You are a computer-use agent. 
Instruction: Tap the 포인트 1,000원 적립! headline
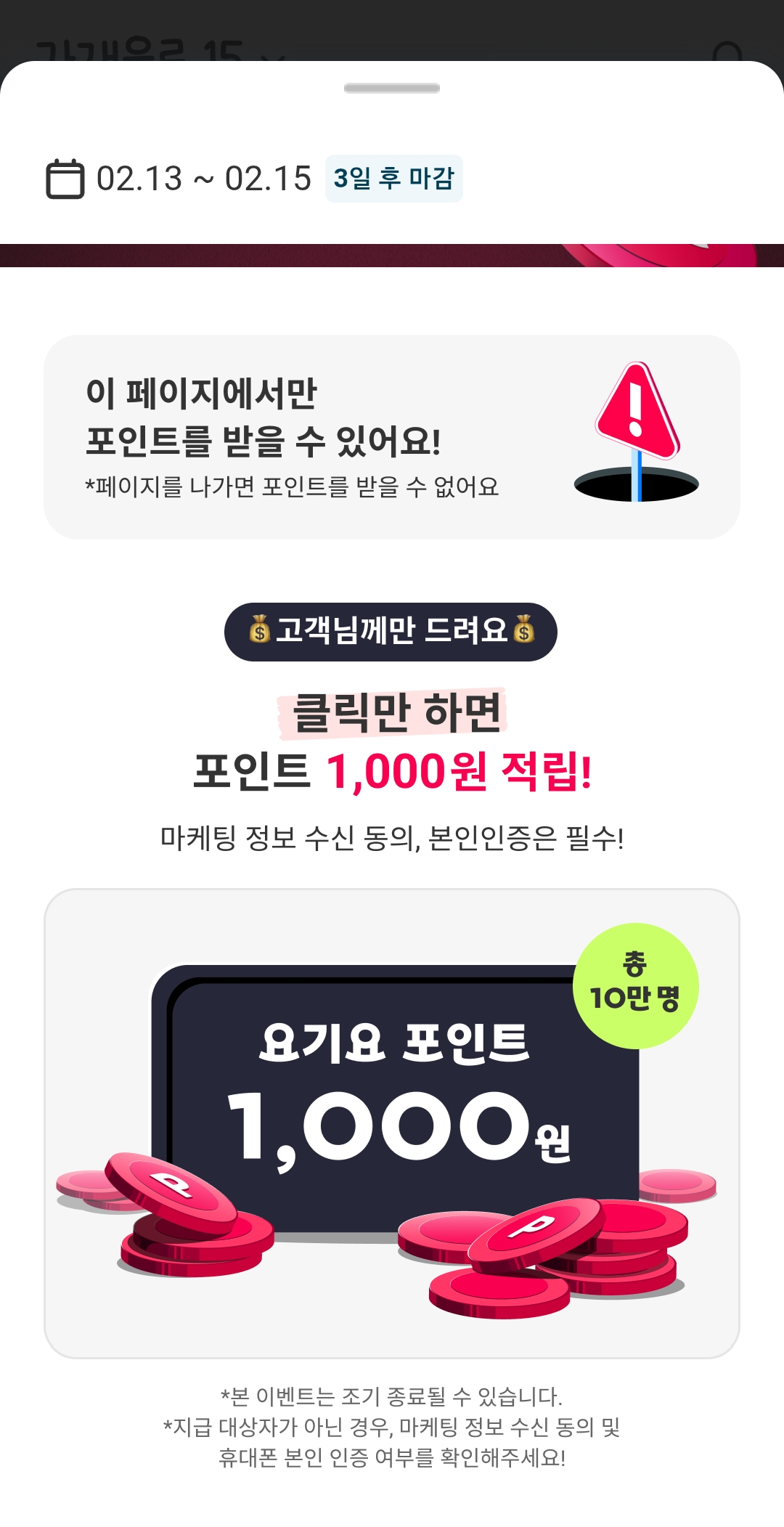[392, 771]
